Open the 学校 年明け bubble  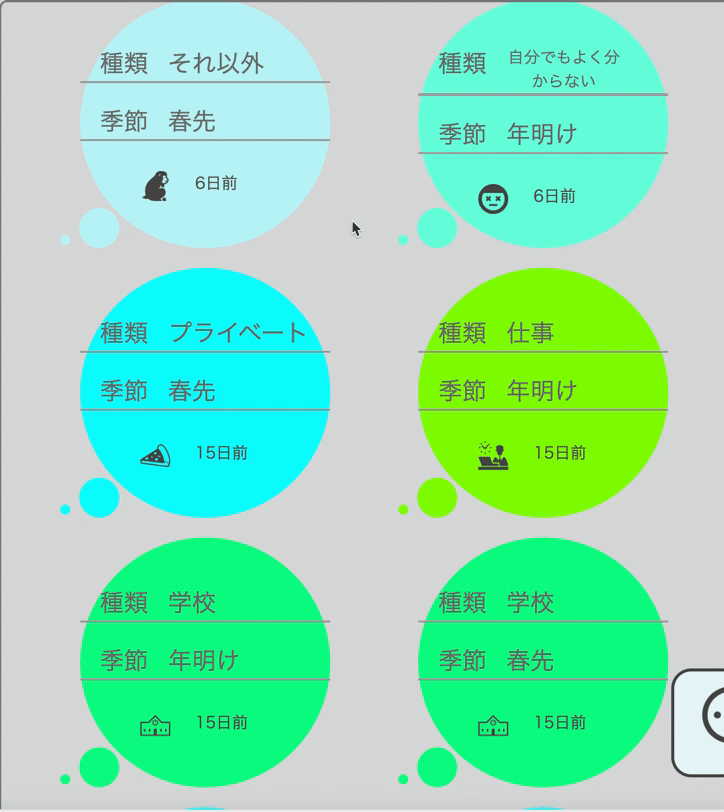(205, 662)
